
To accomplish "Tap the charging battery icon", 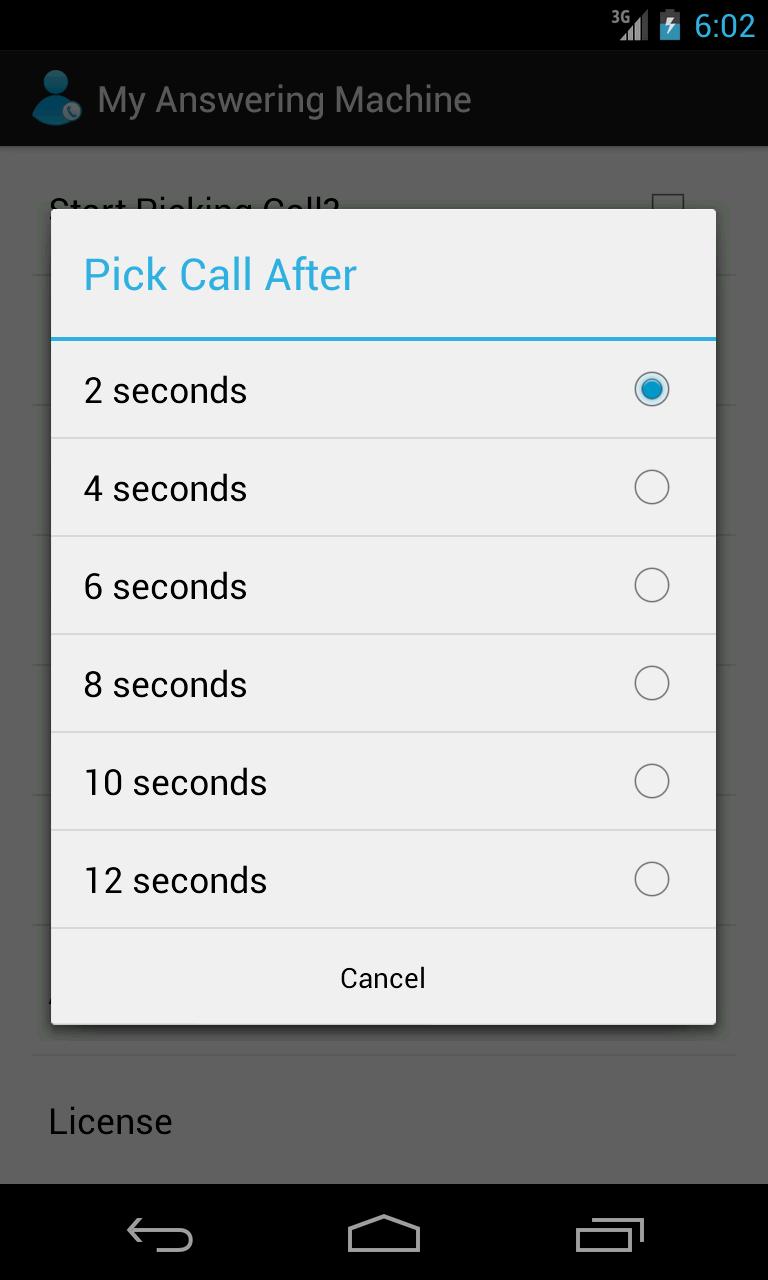I will 671,24.
